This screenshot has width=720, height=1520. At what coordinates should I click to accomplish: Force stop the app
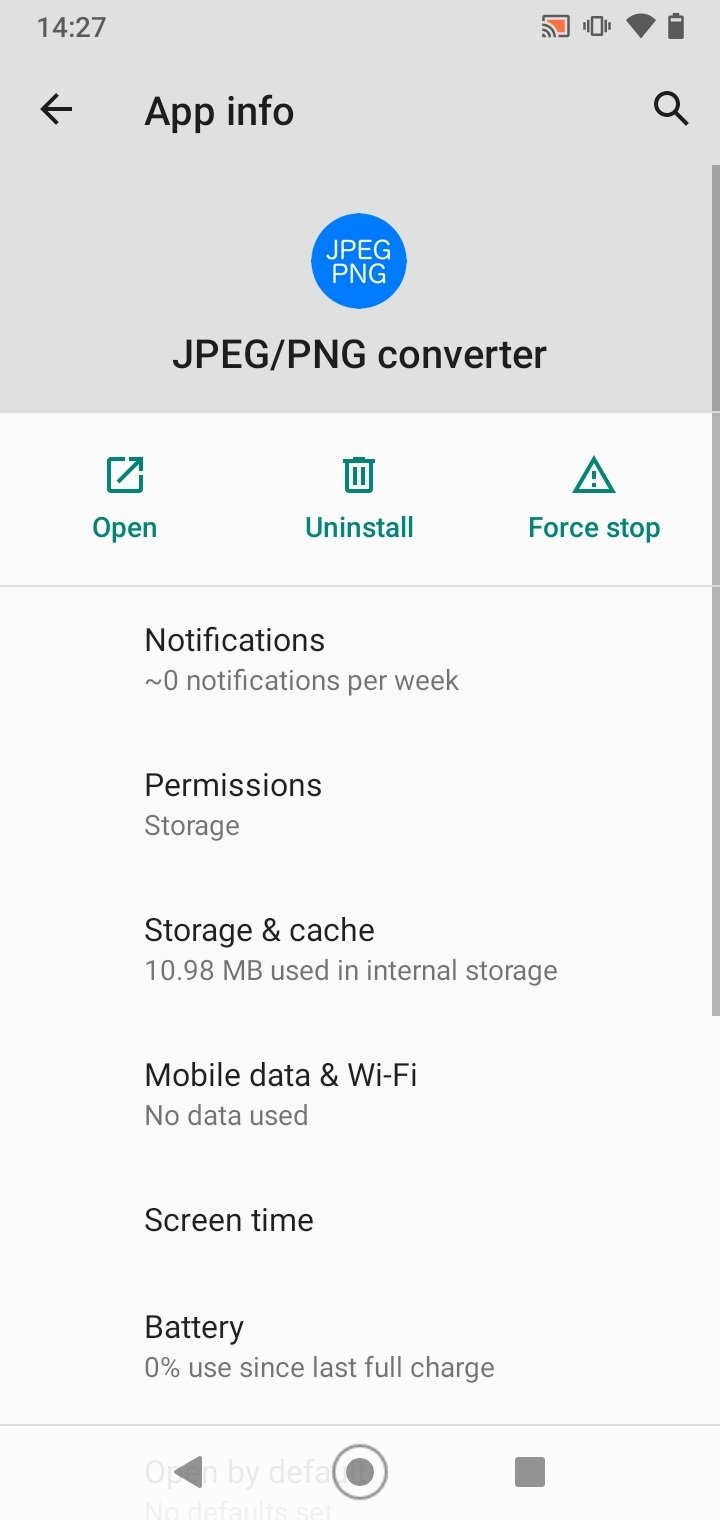tap(594, 498)
